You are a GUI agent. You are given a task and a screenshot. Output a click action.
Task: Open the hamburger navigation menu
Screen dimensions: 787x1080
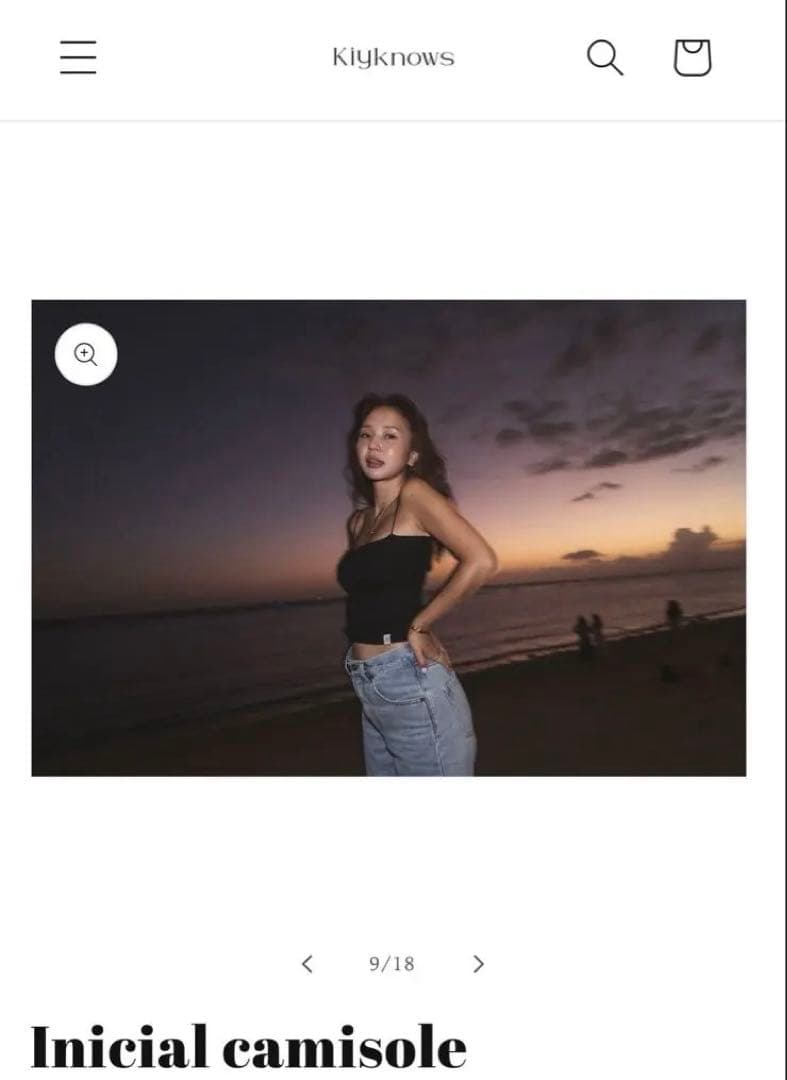click(x=78, y=58)
